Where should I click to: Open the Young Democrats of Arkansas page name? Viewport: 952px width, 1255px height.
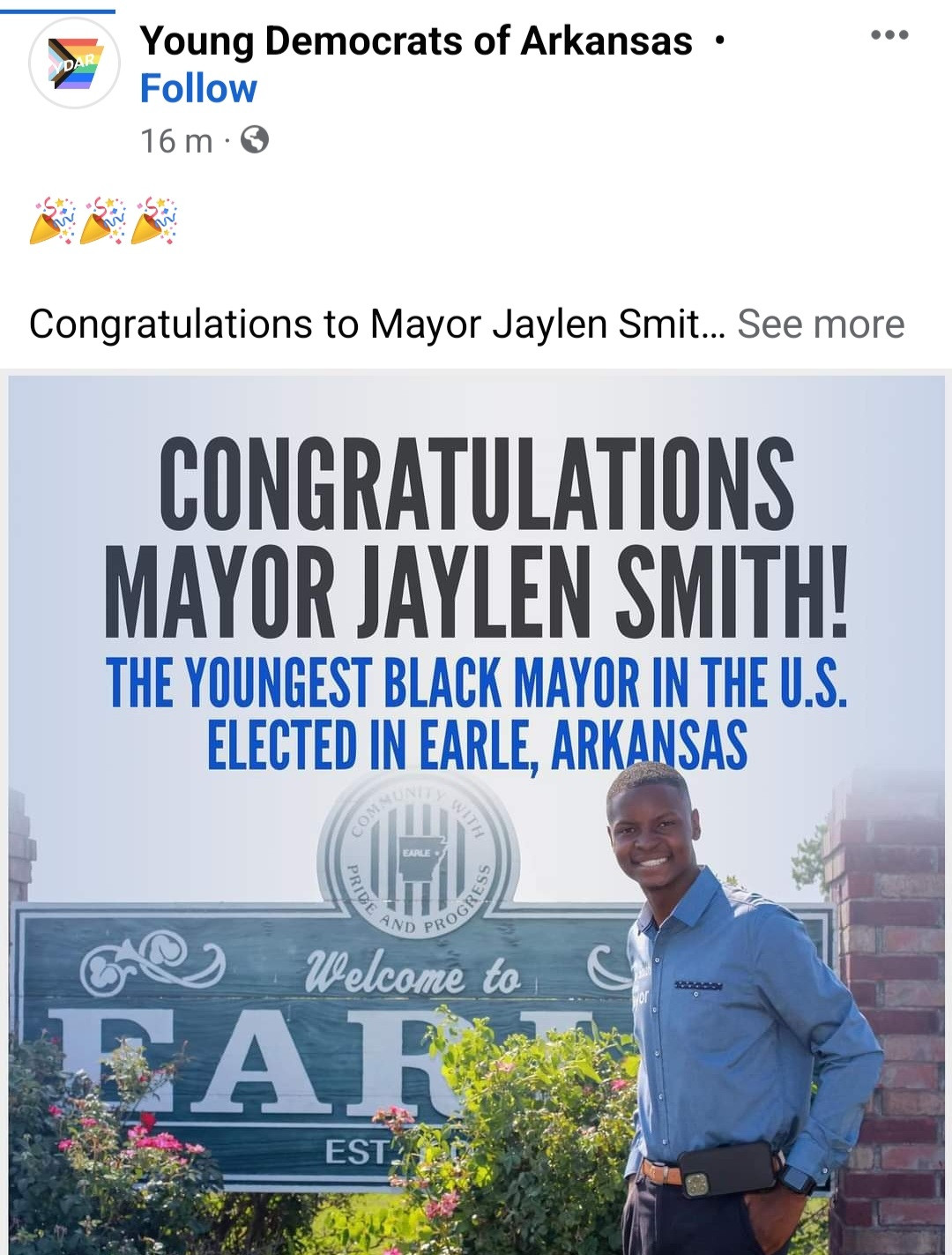pyautogui.click(x=416, y=41)
